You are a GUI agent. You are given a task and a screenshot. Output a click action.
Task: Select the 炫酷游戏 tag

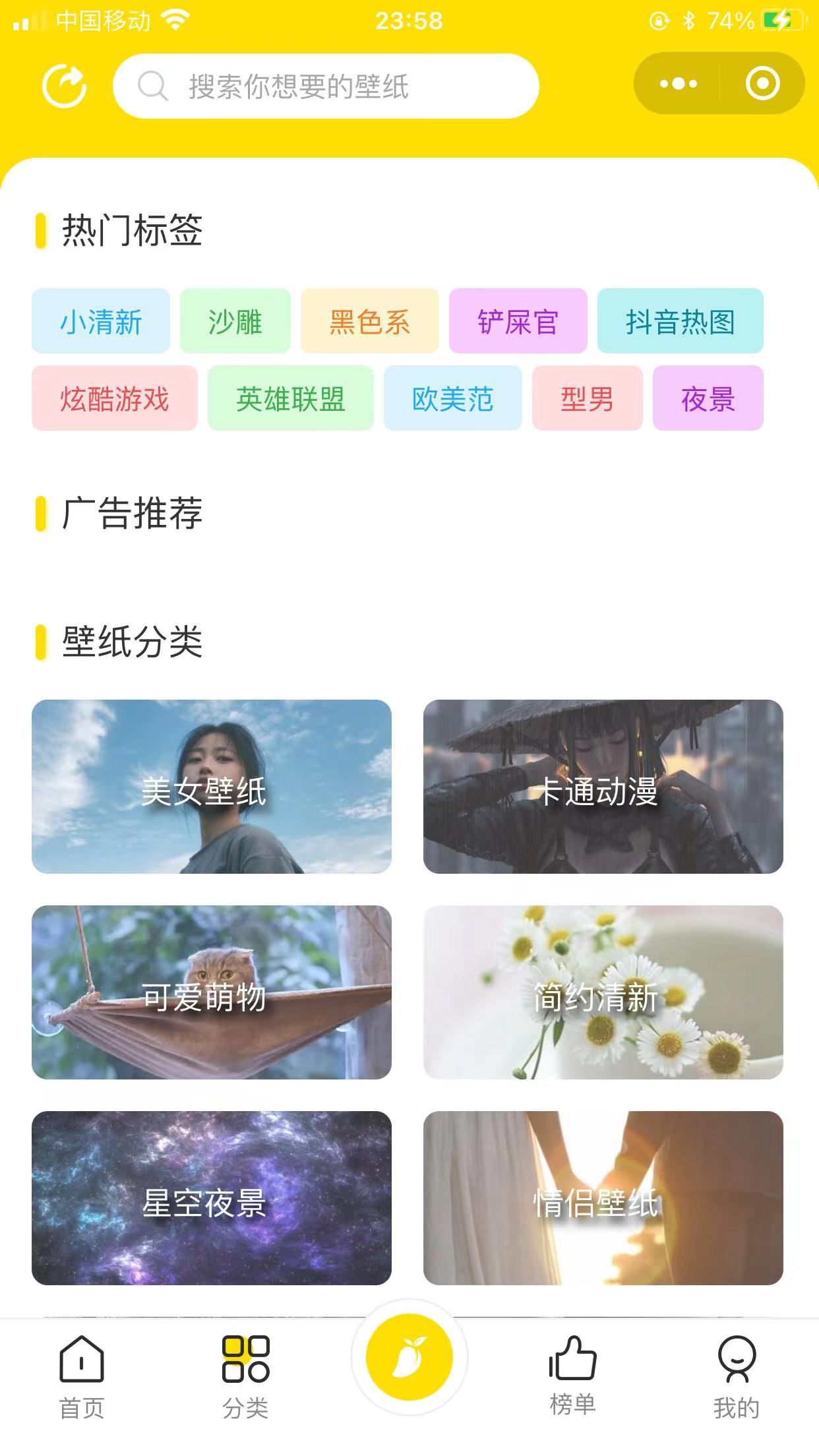(115, 398)
